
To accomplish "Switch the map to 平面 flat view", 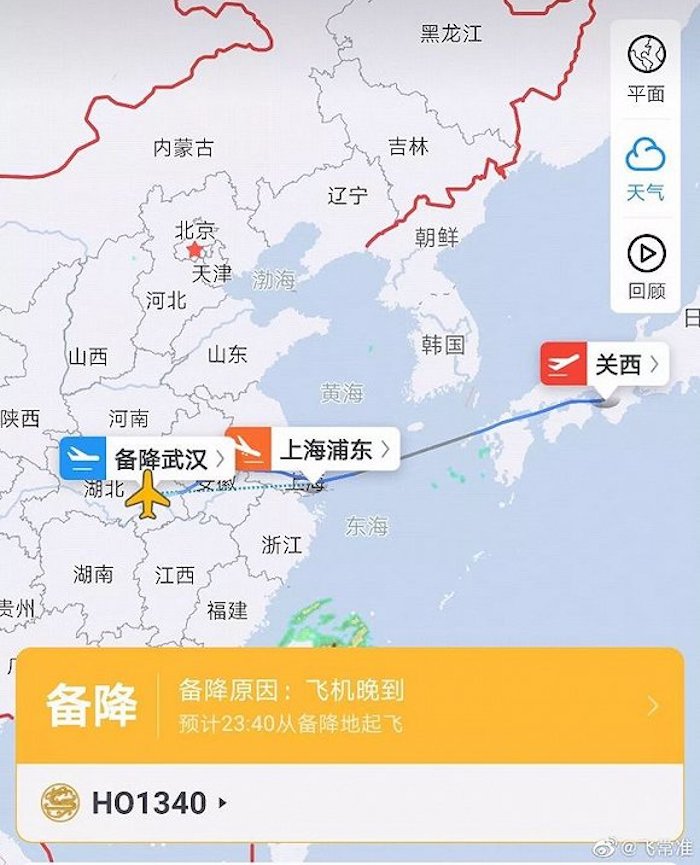I will 646,68.
